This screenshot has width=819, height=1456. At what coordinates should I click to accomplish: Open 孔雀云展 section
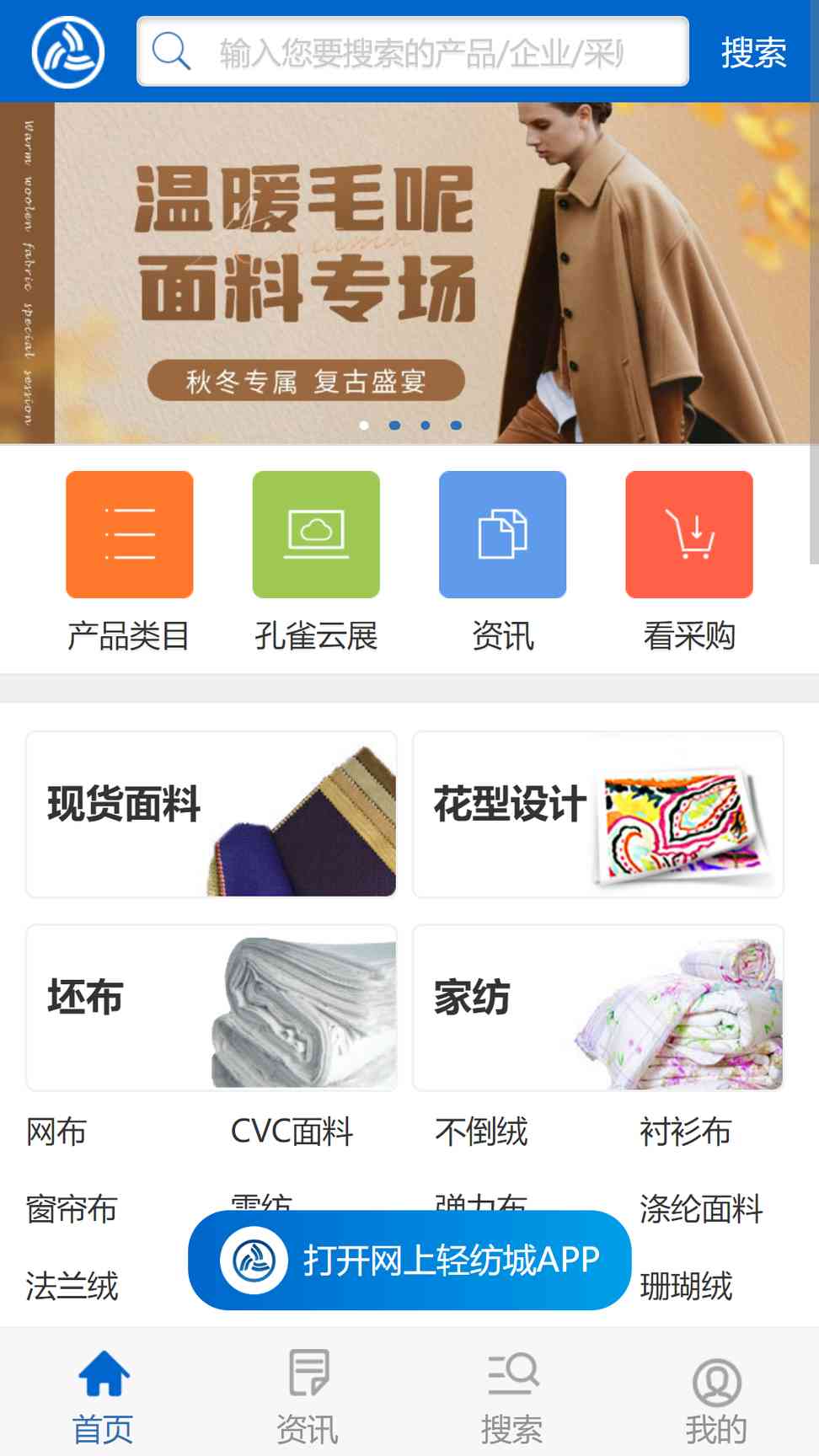[316, 561]
